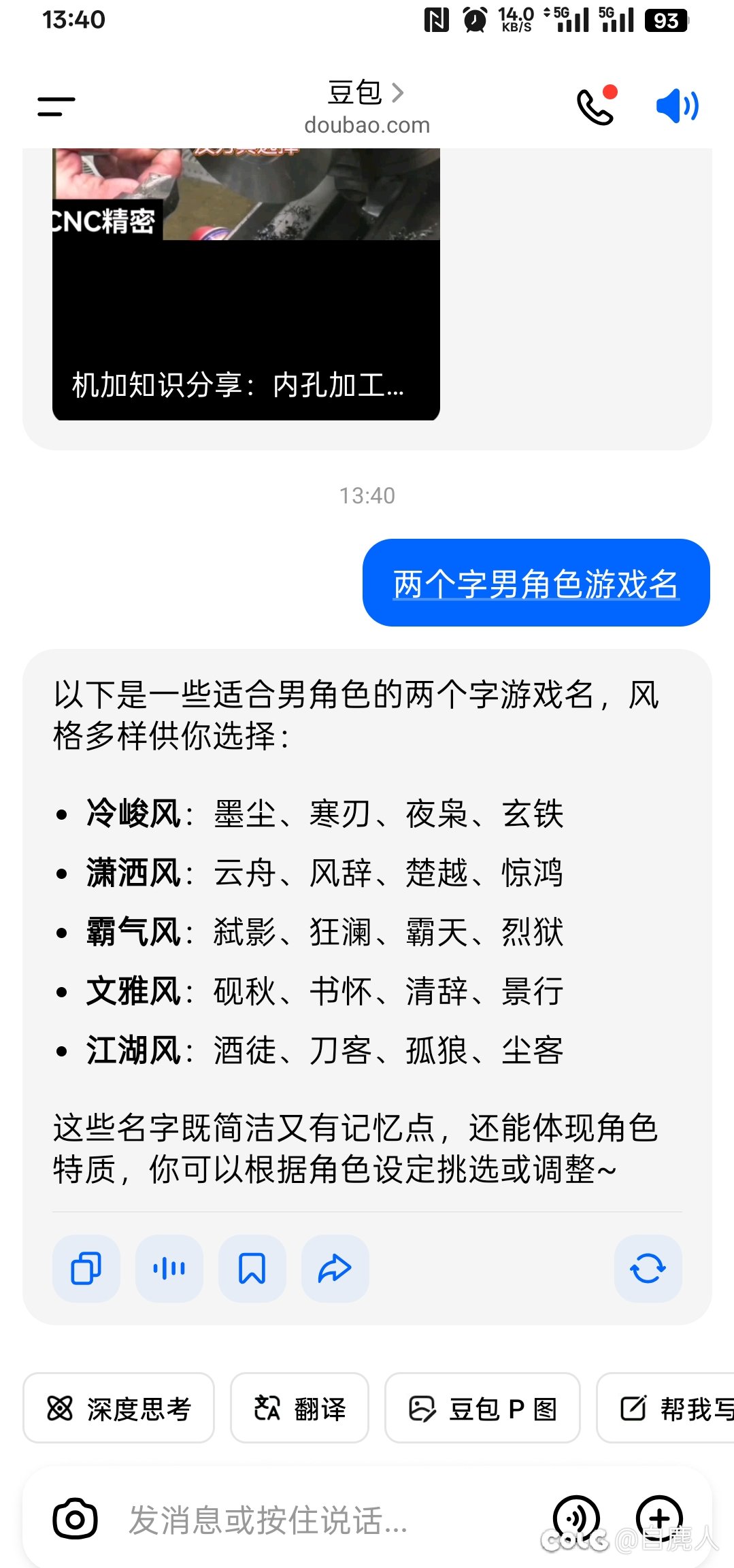The height and width of the screenshot is (1568, 734).
Task: Regenerate the answer
Action: (648, 1269)
